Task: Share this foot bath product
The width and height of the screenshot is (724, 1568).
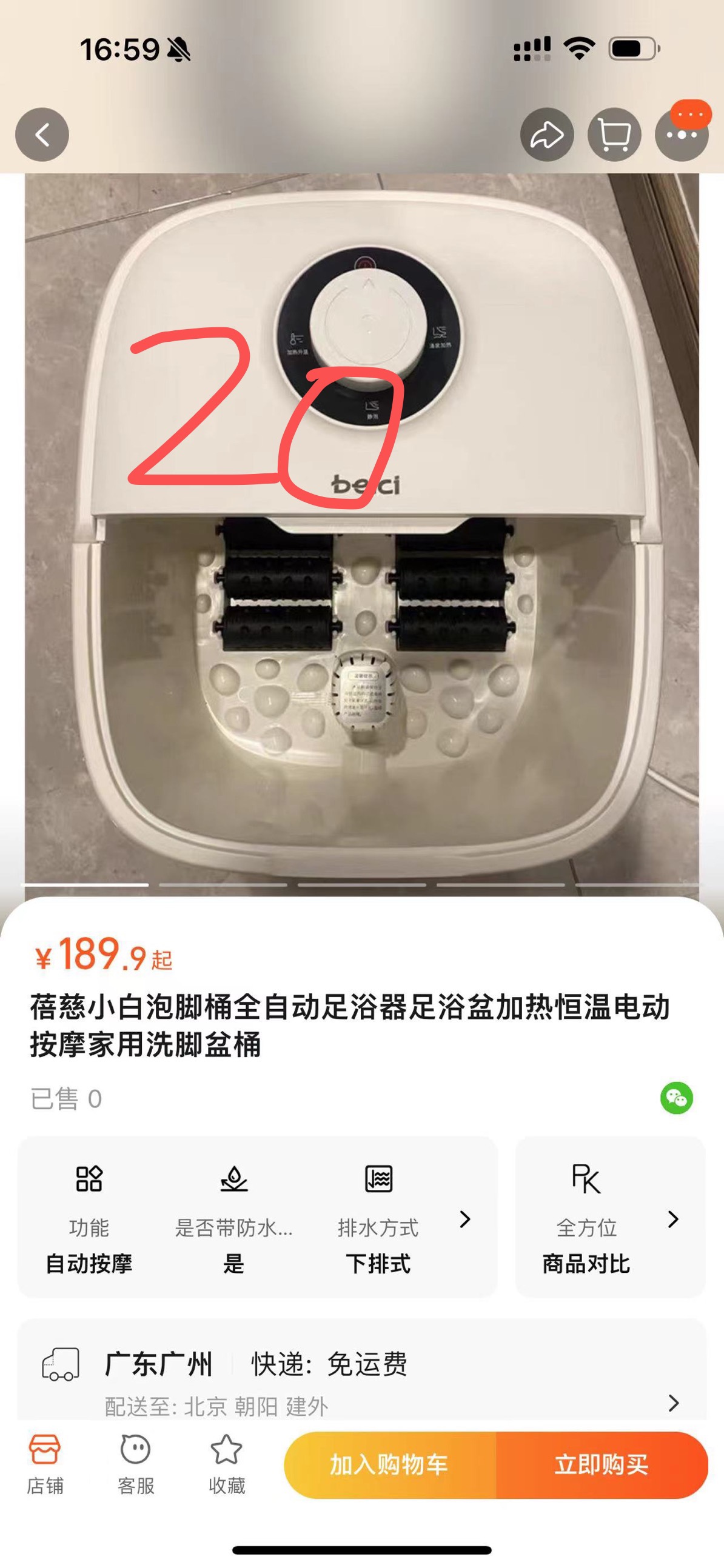Action: click(x=546, y=135)
